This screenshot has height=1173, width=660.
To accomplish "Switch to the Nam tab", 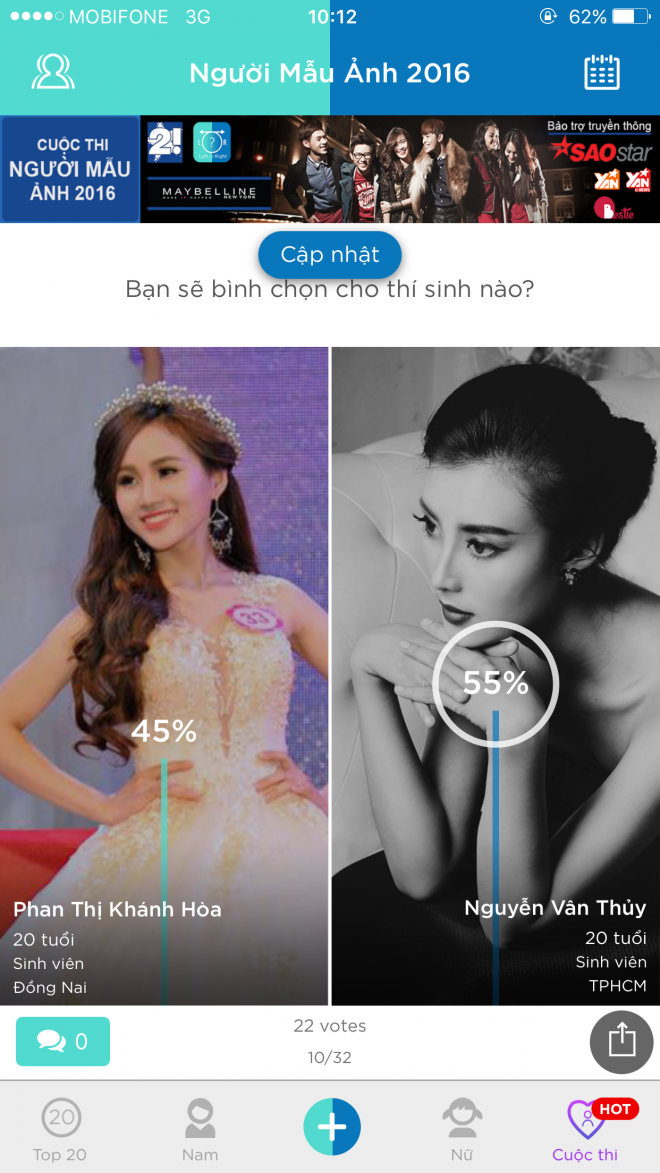I will (200, 1128).
